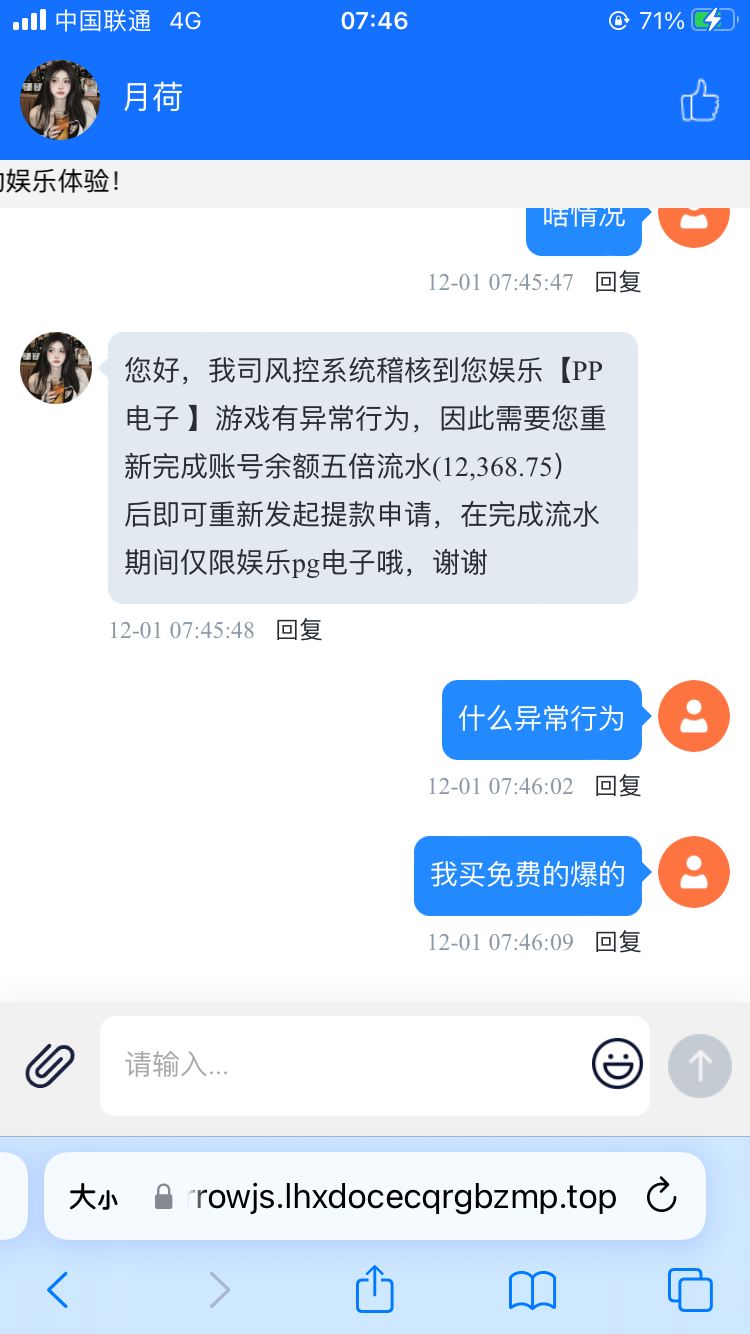
Task: Tap 回复 under 我买免费的爆的 message
Action: pos(617,941)
